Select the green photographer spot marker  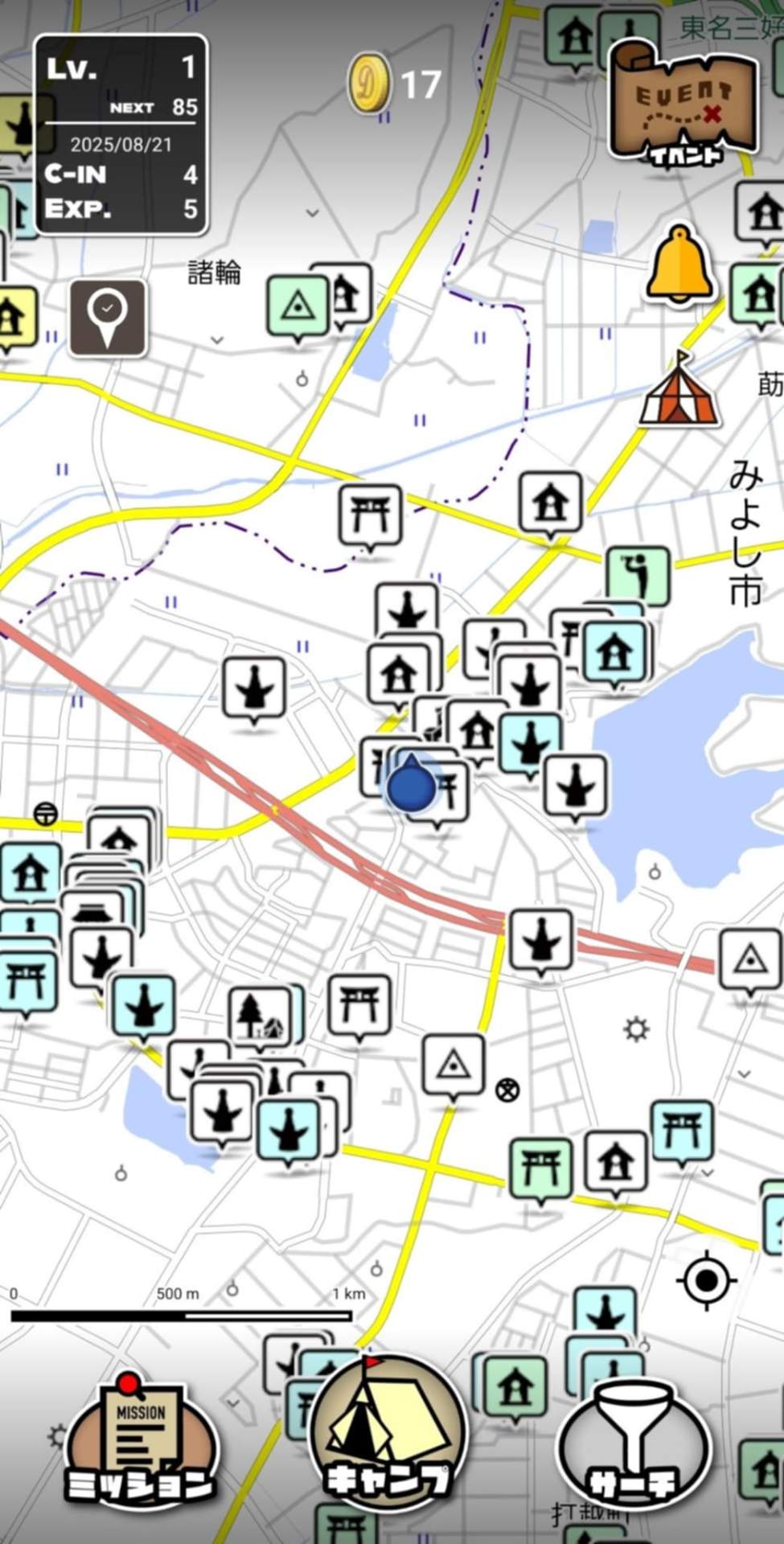click(x=638, y=574)
